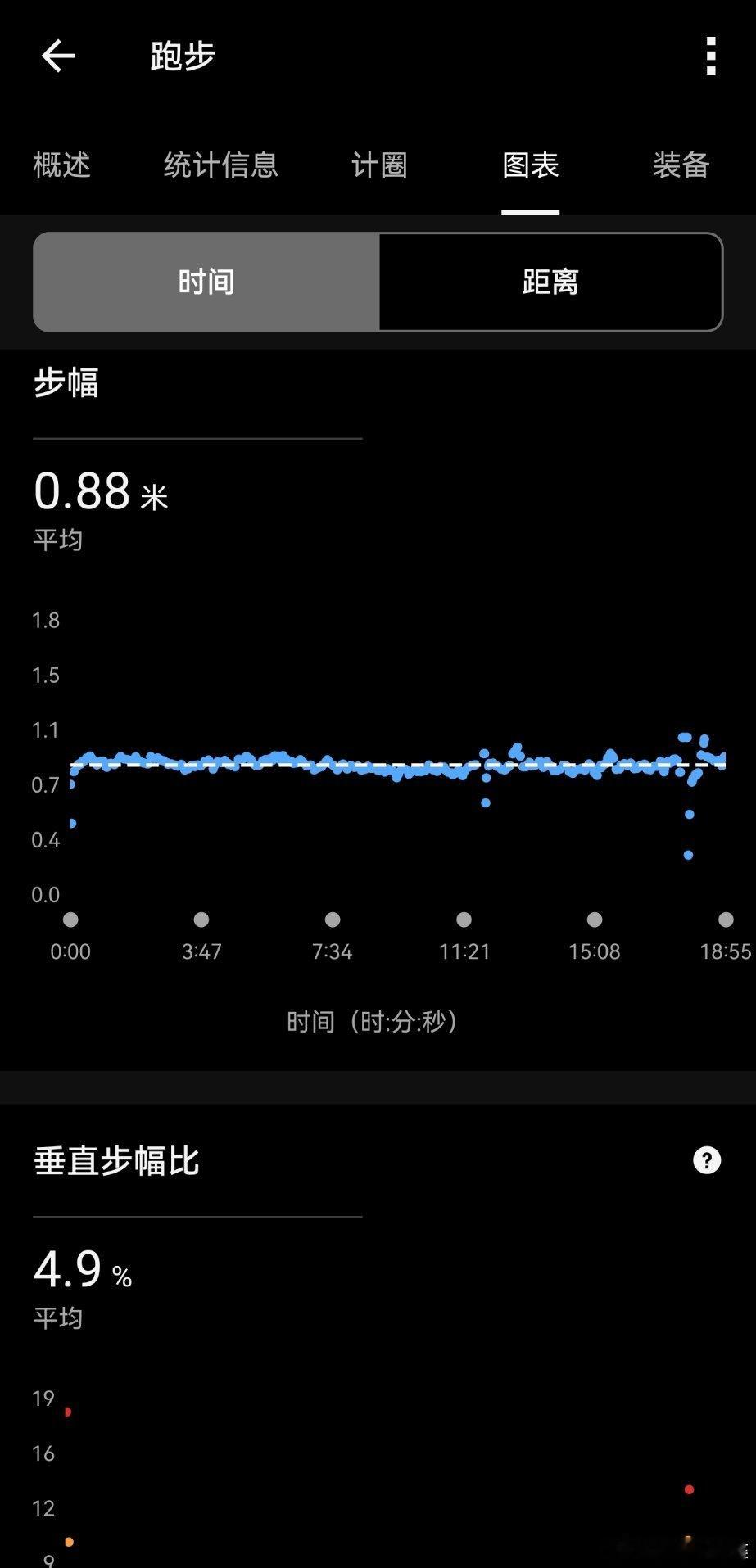The image size is (756, 1568).
Task: Go back from the 跑步 screen
Action: (58, 56)
